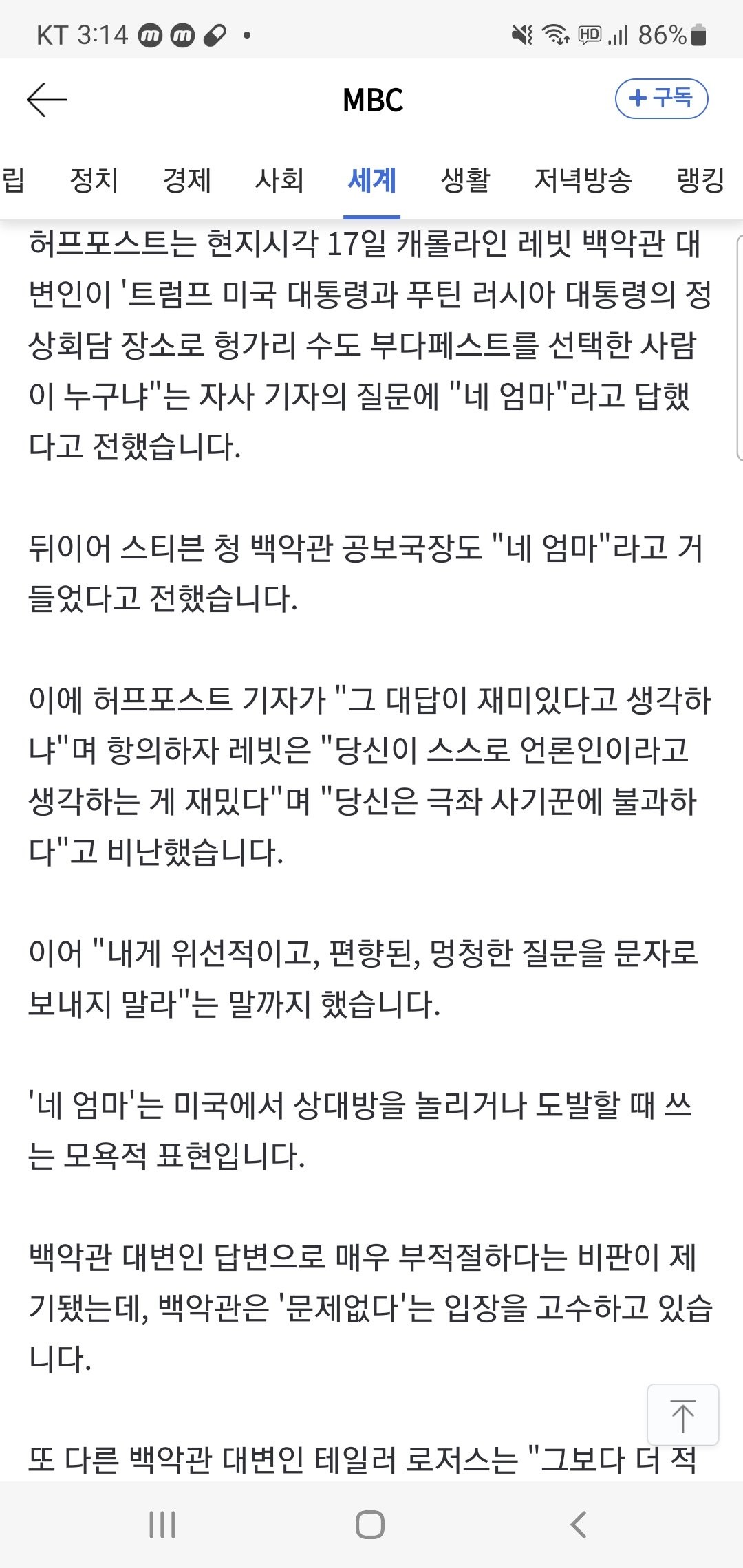This screenshot has width=743, height=1568.
Task: Open the 사회 tab
Action: pos(279,181)
